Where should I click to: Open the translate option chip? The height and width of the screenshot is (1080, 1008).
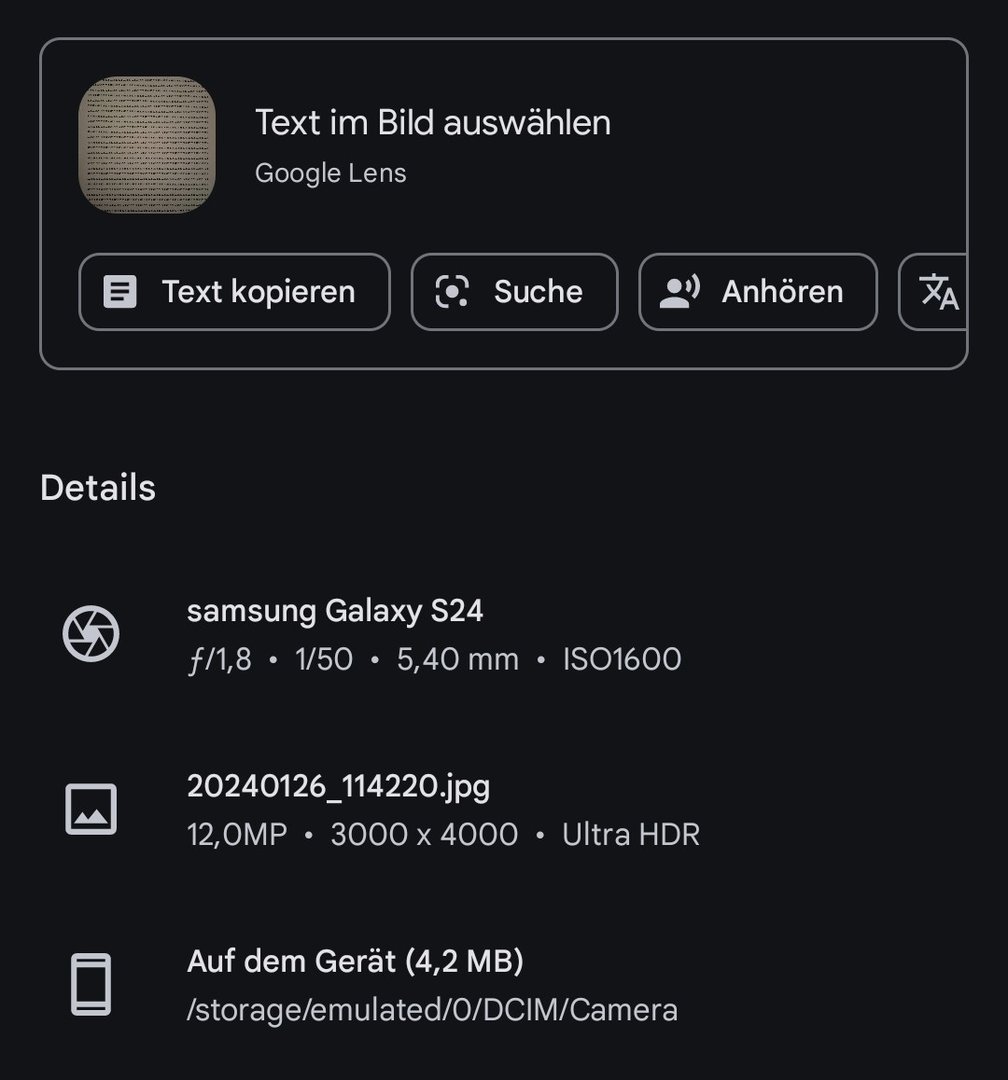click(x=936, y=292)
